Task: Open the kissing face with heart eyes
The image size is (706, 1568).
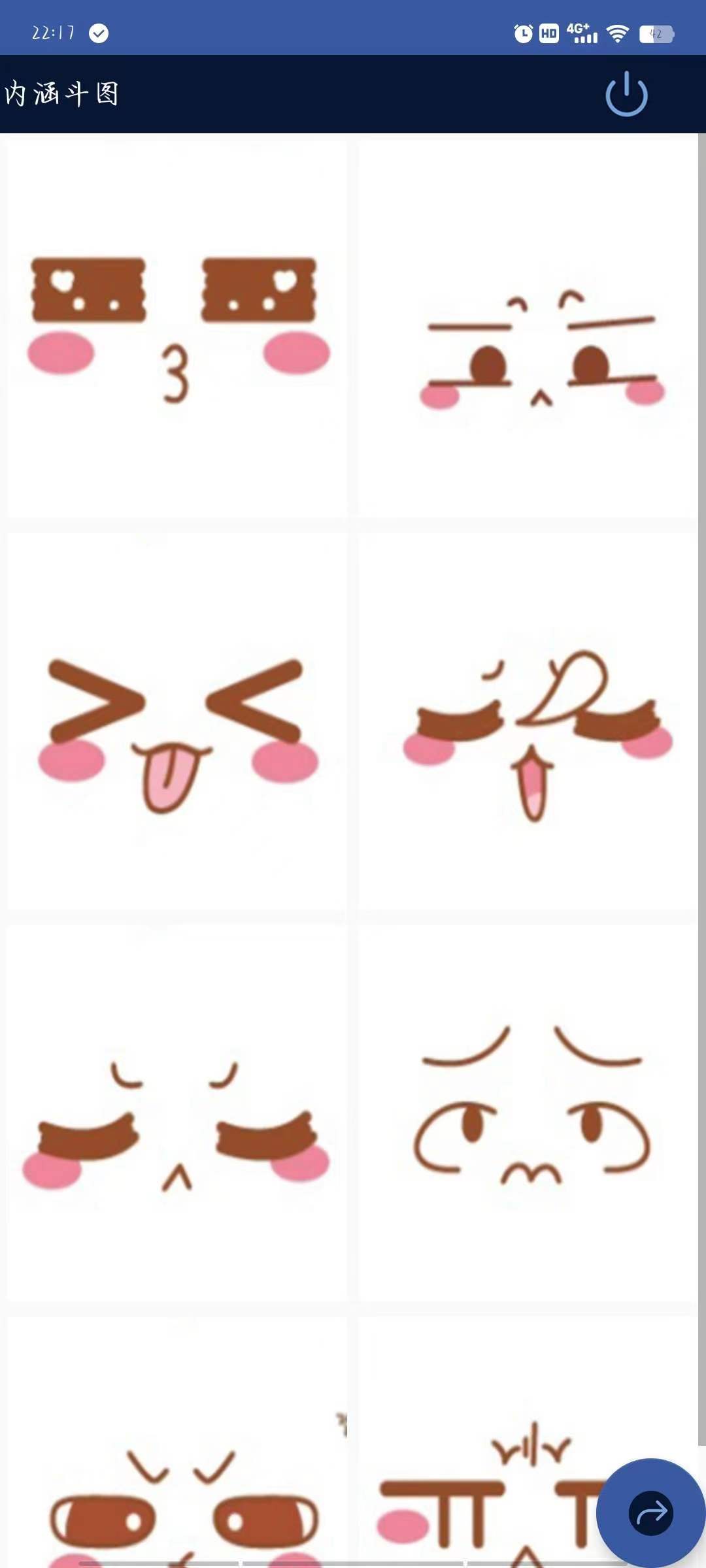Action: 177,329
